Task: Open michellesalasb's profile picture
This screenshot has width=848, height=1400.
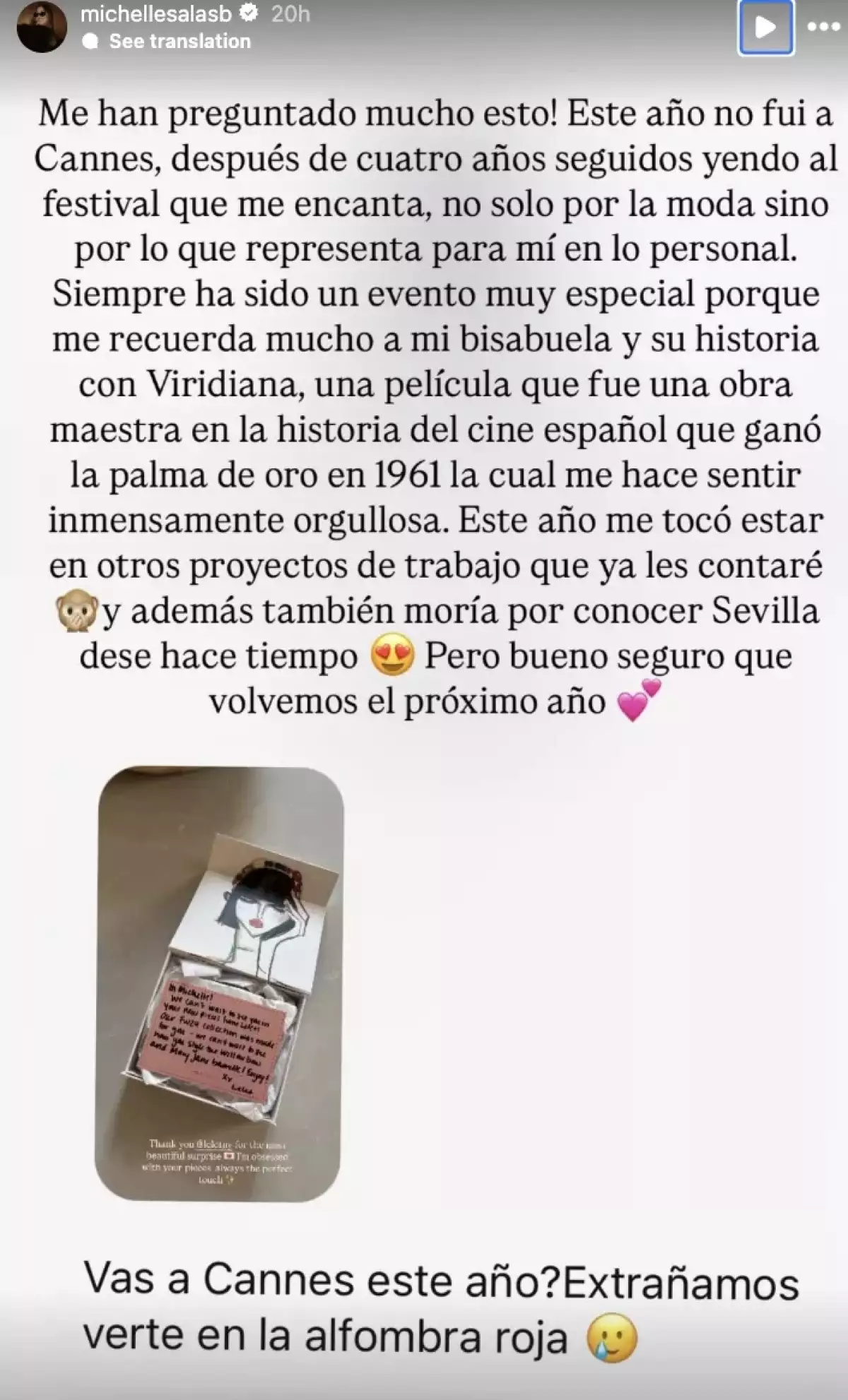Action: pyautogui.click(x=42, y=27)
